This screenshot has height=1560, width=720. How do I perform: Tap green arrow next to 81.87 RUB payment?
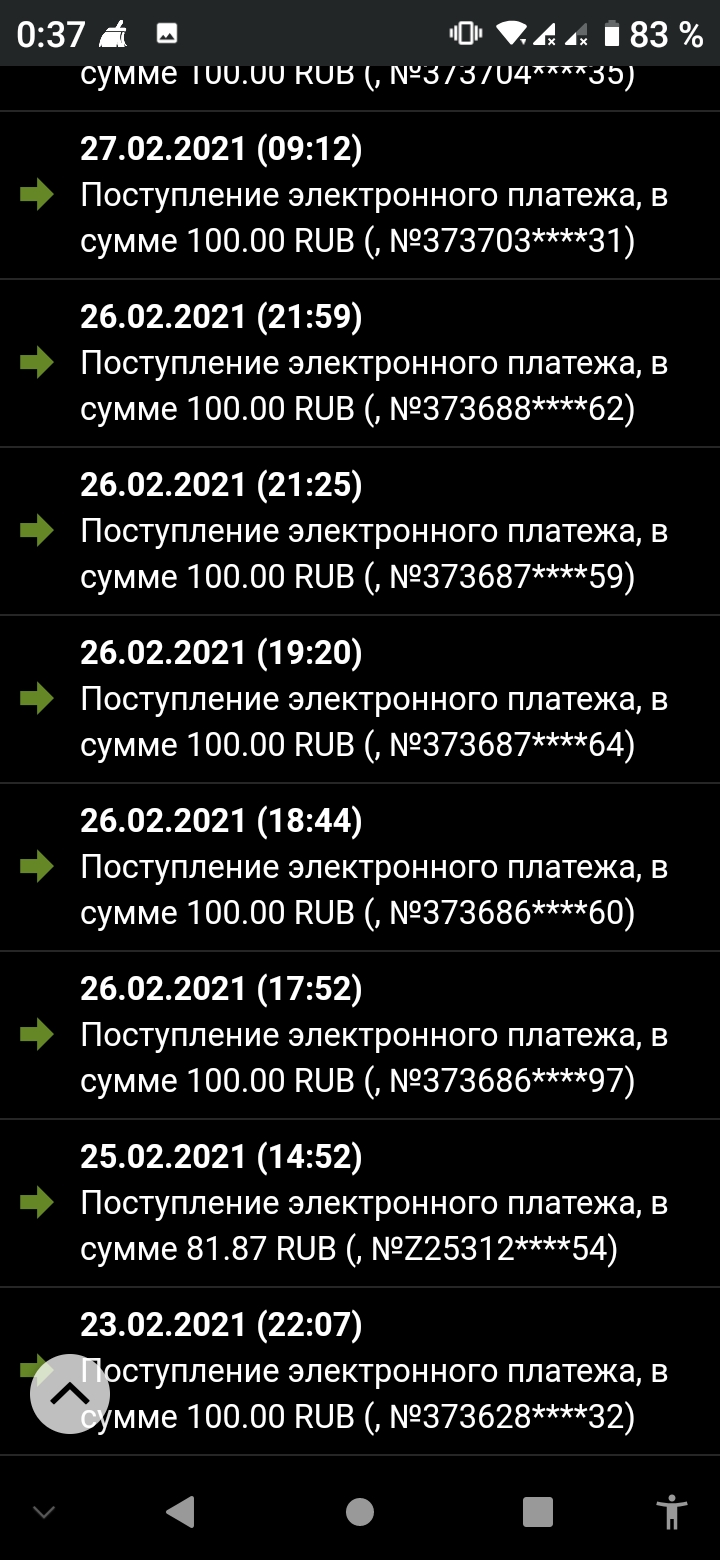point(37,1204)
